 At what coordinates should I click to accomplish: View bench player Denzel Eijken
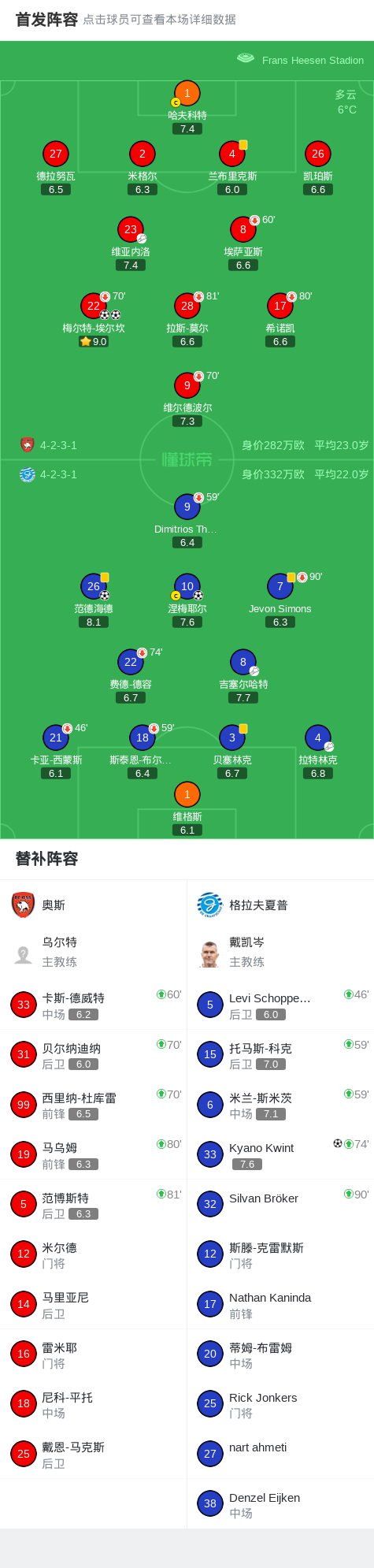click(280, 1504)
